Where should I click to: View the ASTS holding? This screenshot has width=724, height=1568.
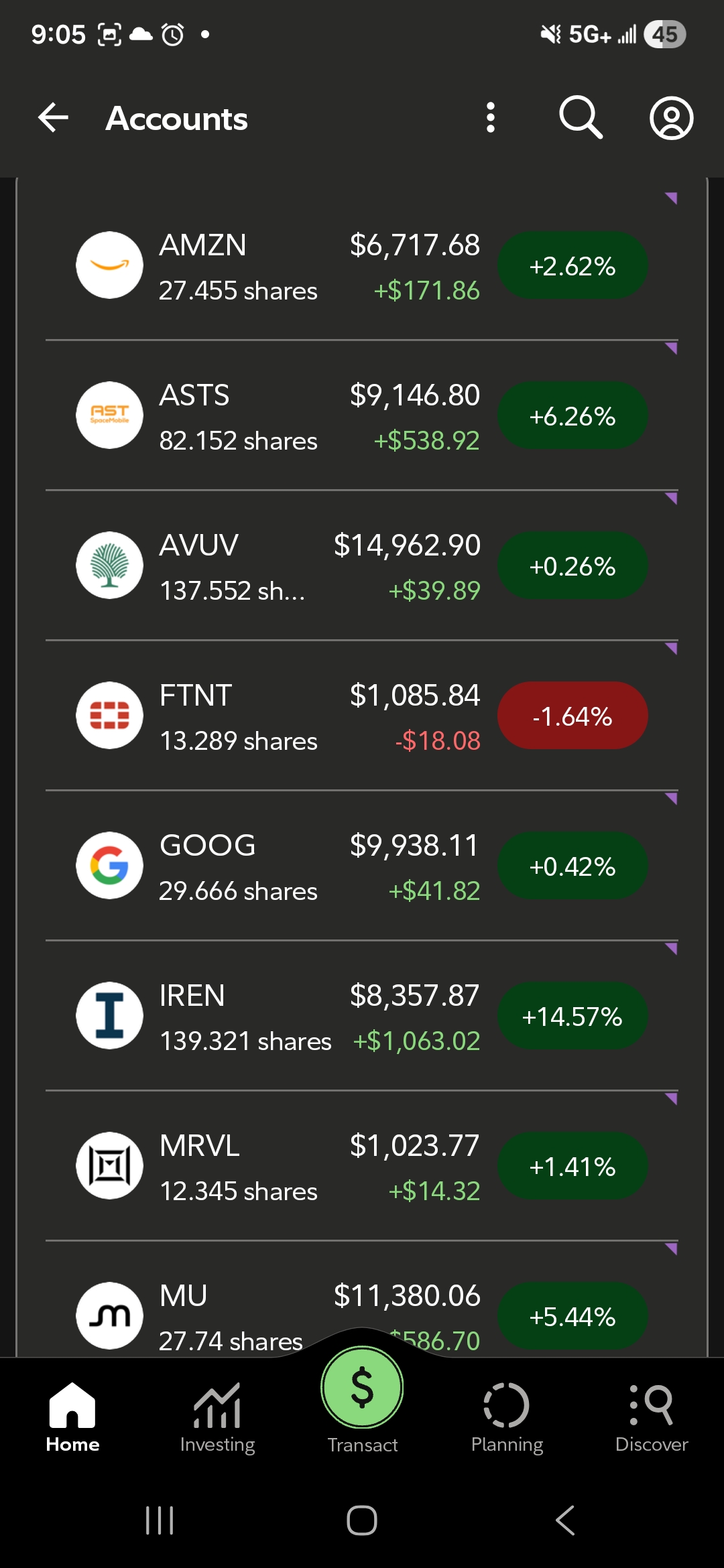pyautogui.click(x=362, y=416)
